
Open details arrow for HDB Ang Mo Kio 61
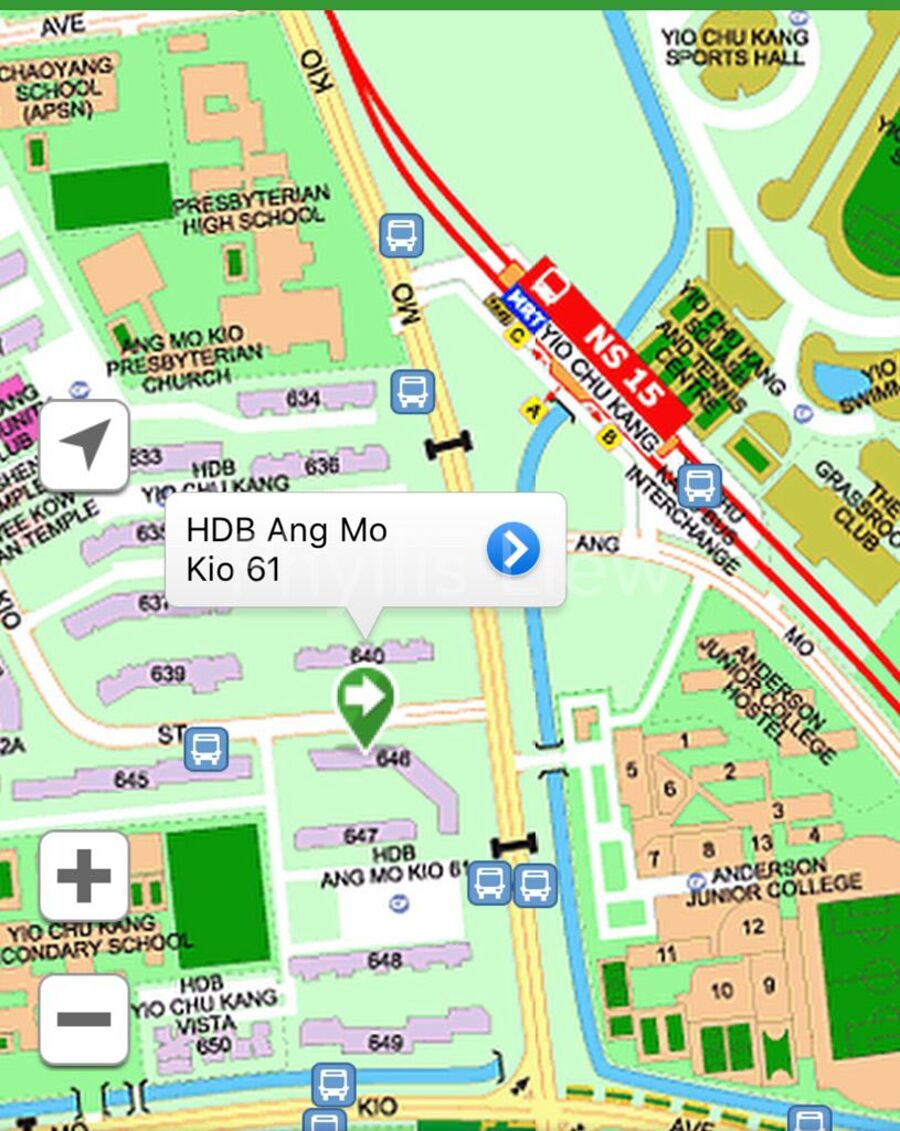tap(514, 549)
